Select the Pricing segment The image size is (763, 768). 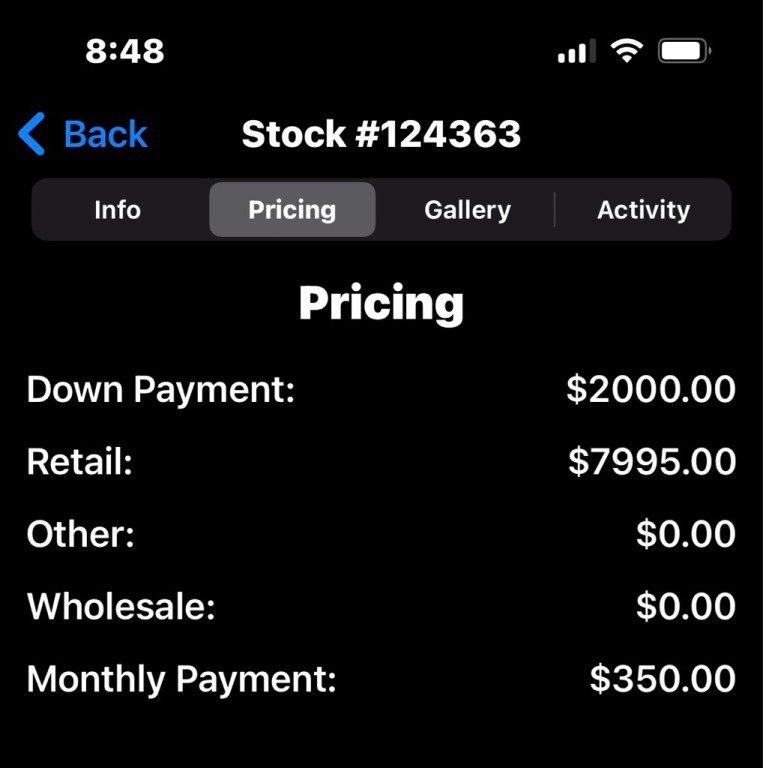click(292, 210)
